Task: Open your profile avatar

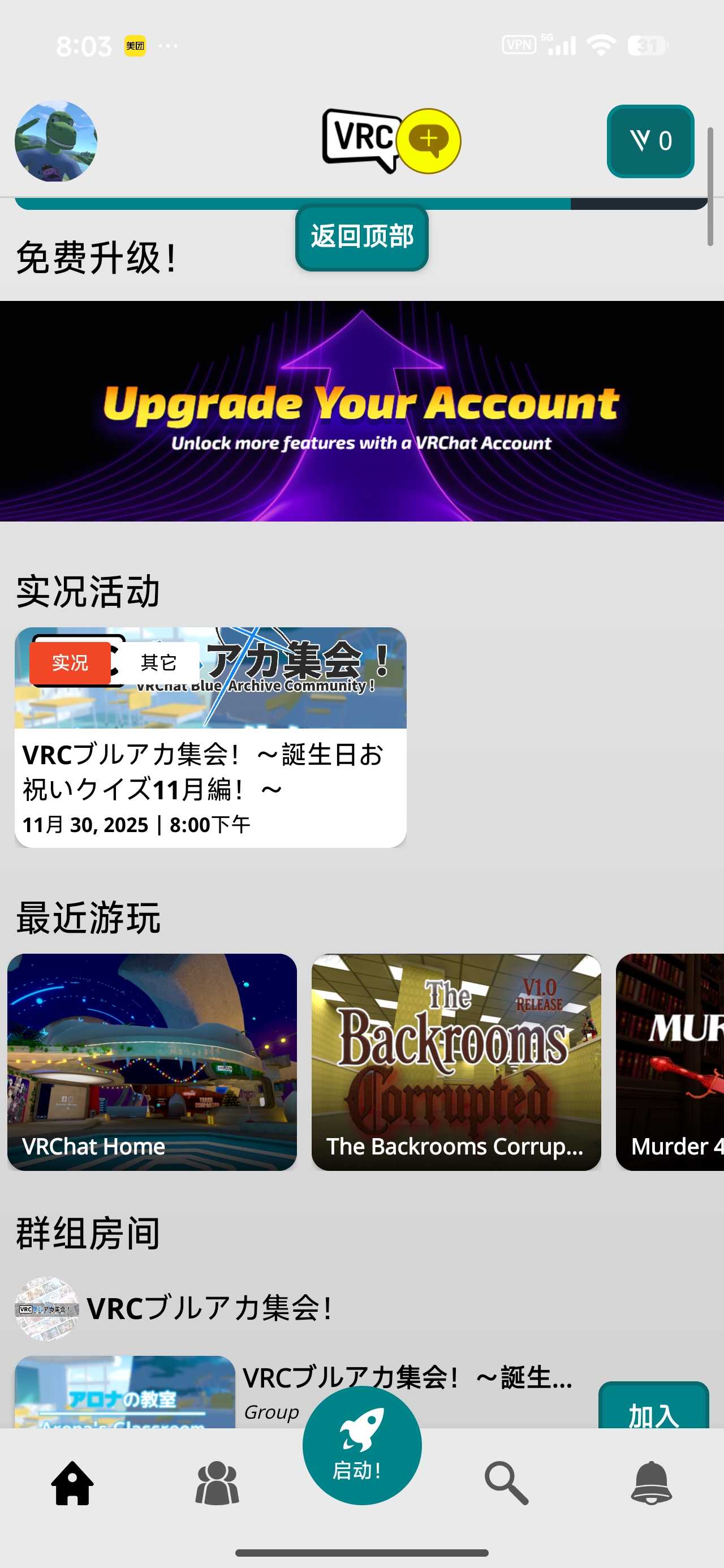Action: point(56,141)
